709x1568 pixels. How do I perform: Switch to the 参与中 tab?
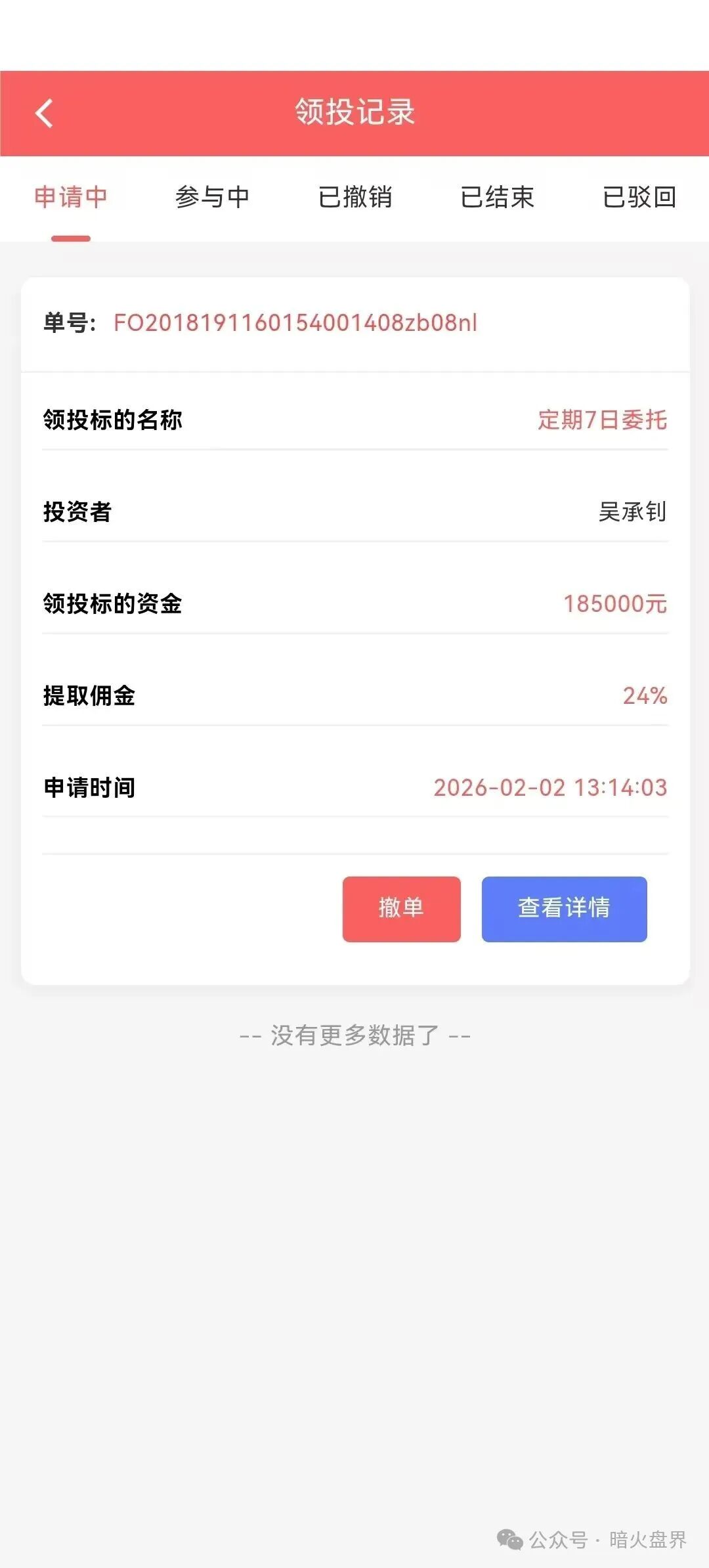(x=213, y=197)
